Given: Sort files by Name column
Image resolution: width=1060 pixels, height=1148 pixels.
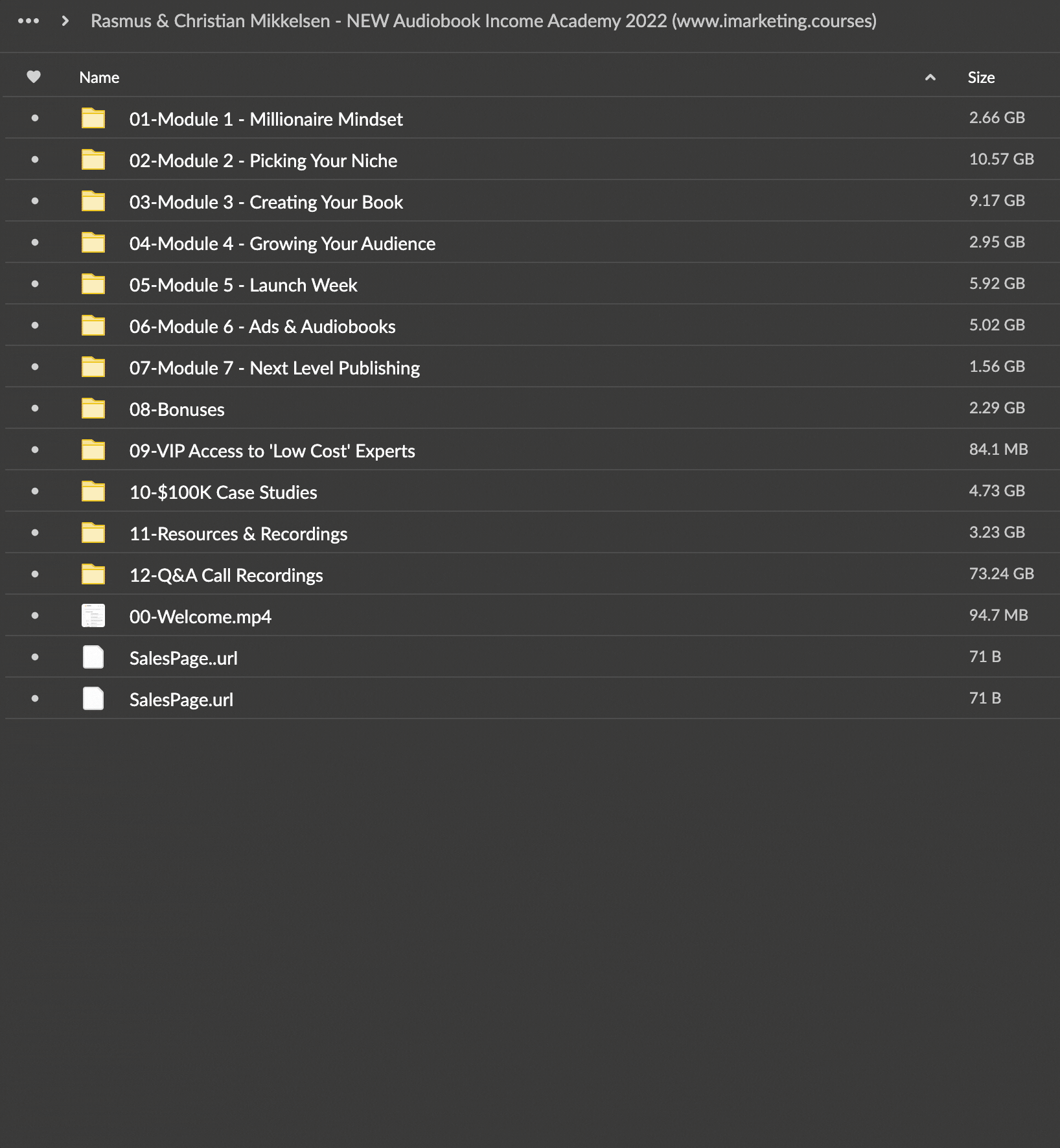Looking at the screenshot, I should (x=99, y=78).
